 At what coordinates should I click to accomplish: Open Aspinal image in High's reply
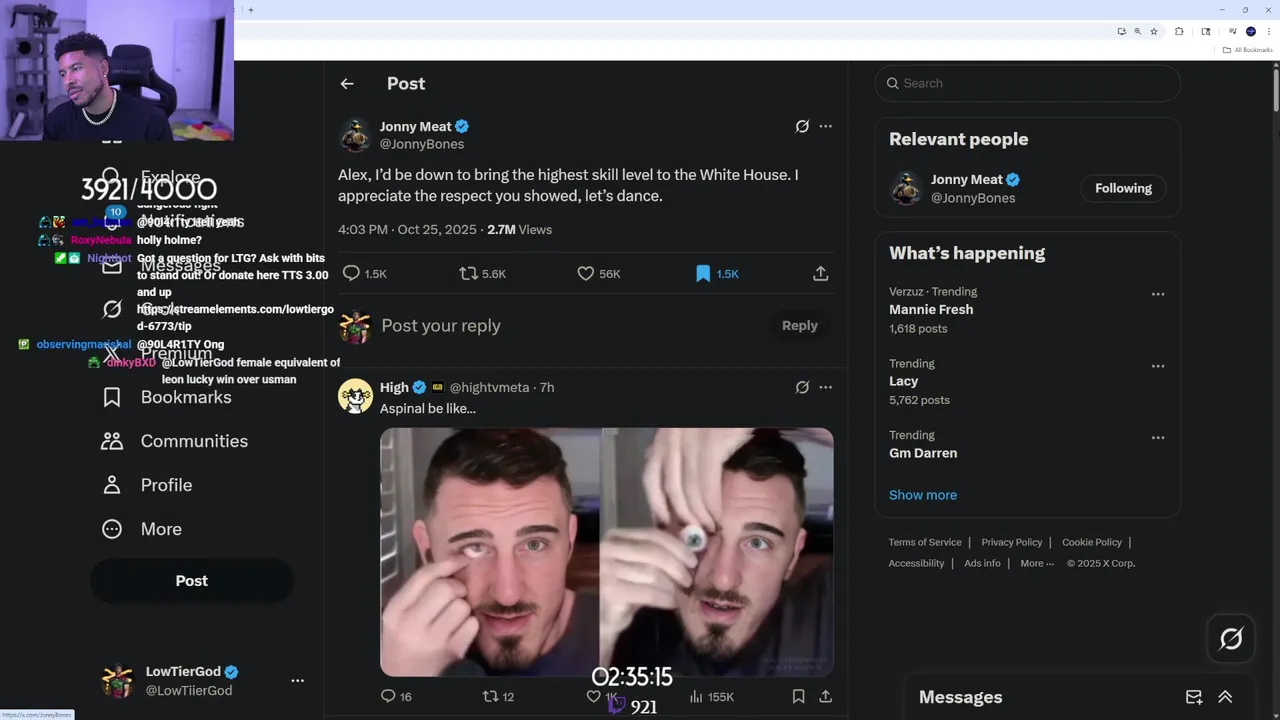click(x=606, y=552)
